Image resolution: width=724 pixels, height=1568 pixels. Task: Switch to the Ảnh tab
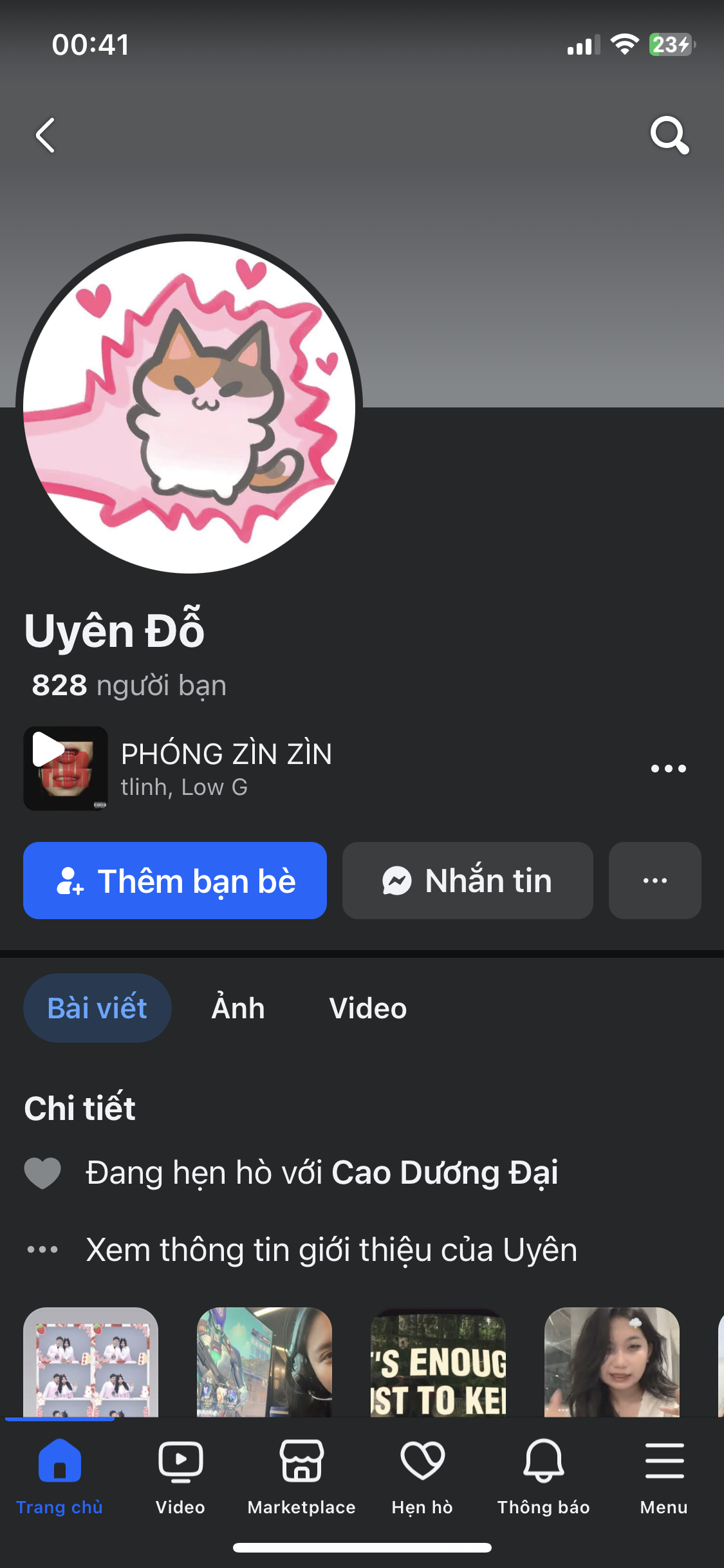point(238,1008)
